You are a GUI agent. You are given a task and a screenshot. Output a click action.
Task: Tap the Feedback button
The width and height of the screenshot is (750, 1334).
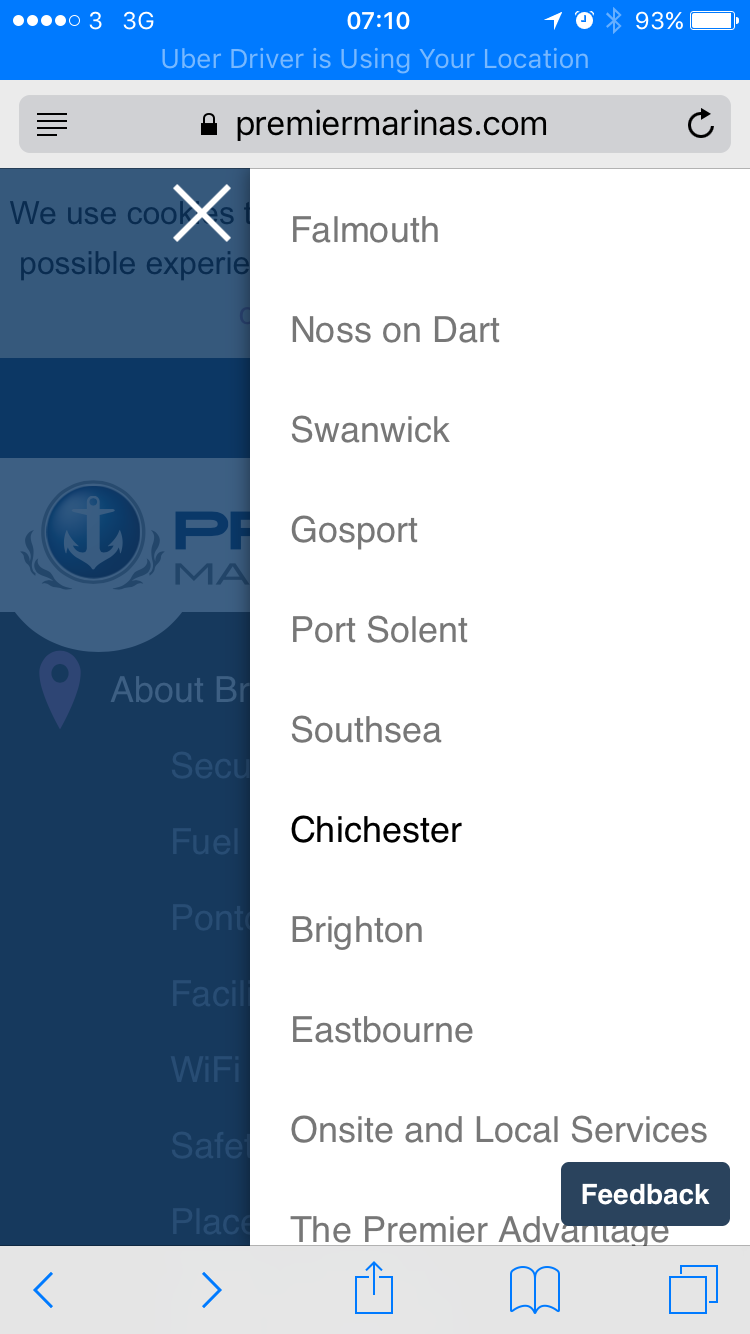click(645, 1194)
